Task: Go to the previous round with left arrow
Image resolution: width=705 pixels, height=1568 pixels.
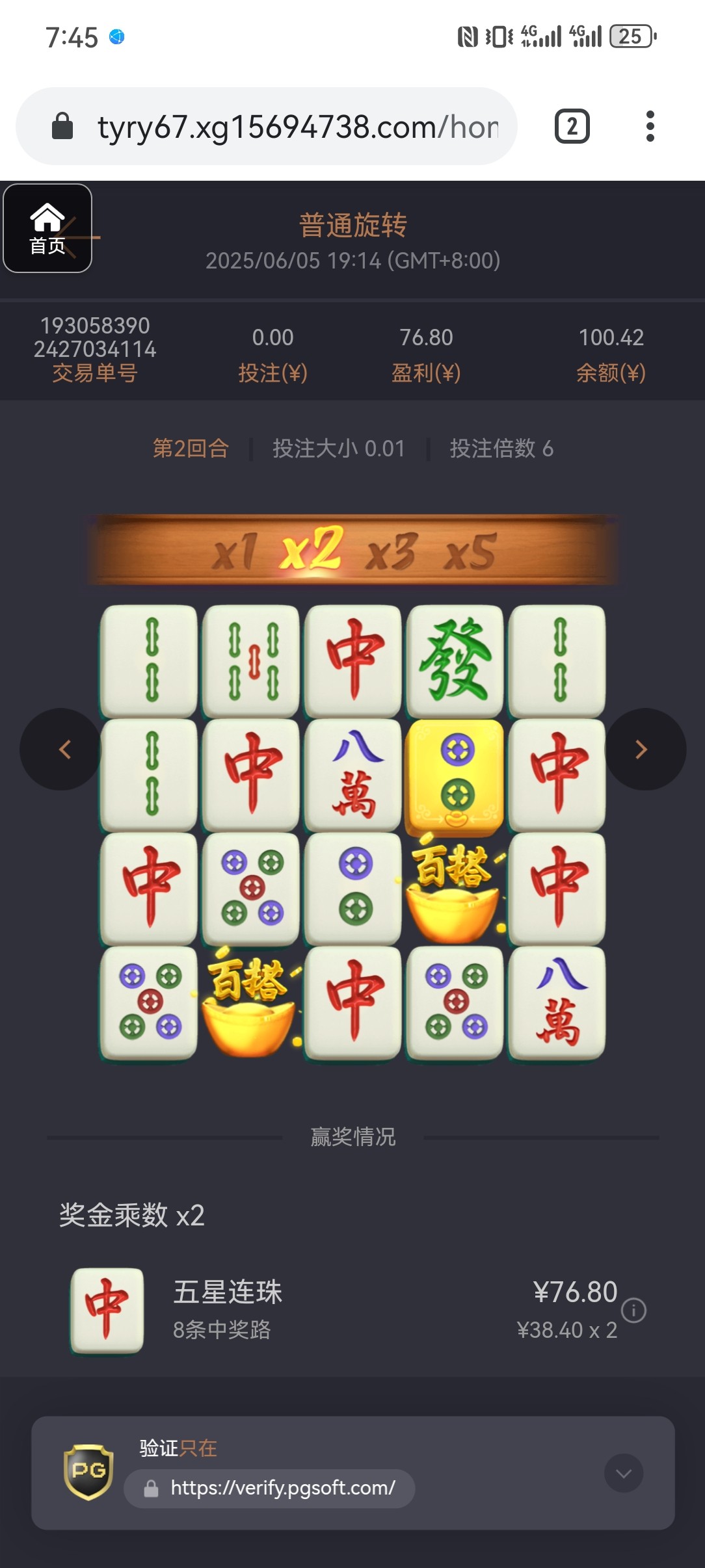Action: [x=62, y=750]
